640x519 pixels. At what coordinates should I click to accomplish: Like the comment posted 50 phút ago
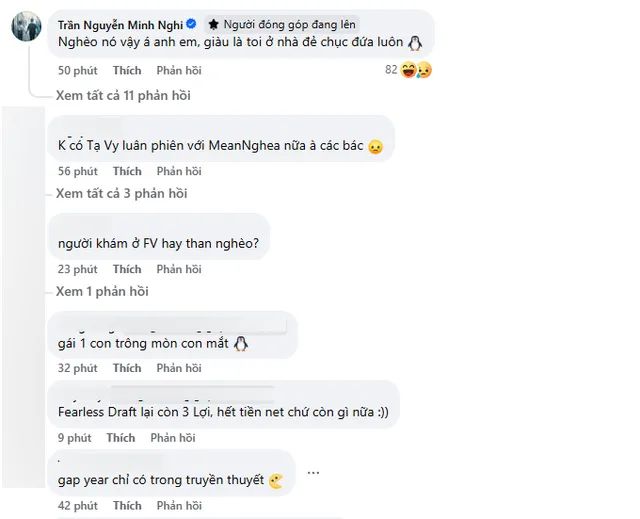coord(127,71)
